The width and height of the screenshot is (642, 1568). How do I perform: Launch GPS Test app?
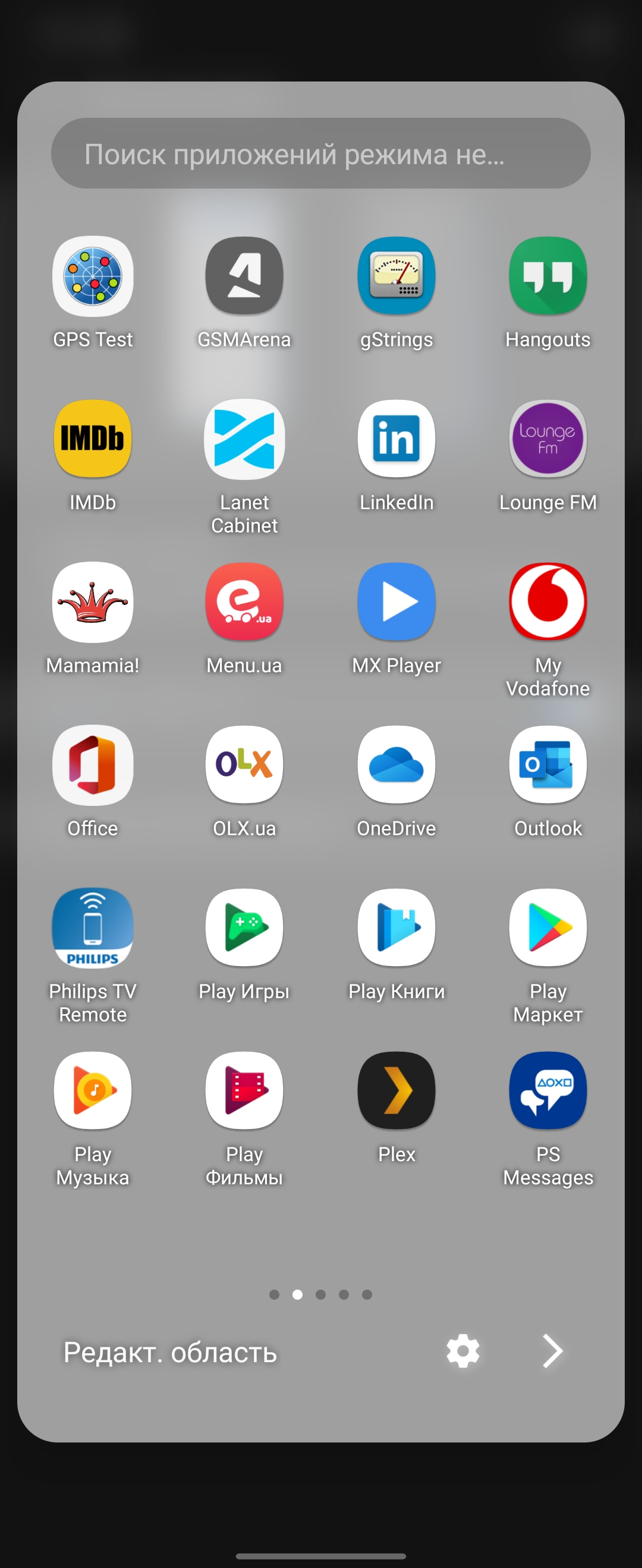pos(93,277)
